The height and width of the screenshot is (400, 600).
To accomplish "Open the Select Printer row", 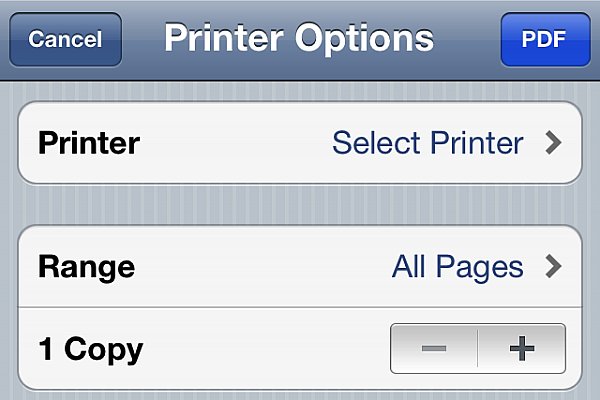I will (x=300, y=142).
